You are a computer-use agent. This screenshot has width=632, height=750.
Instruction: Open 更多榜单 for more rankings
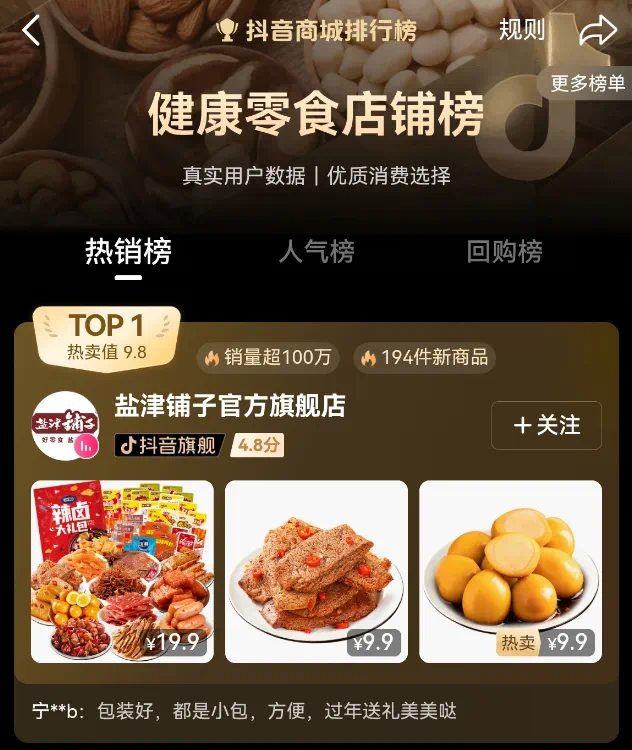588,83
